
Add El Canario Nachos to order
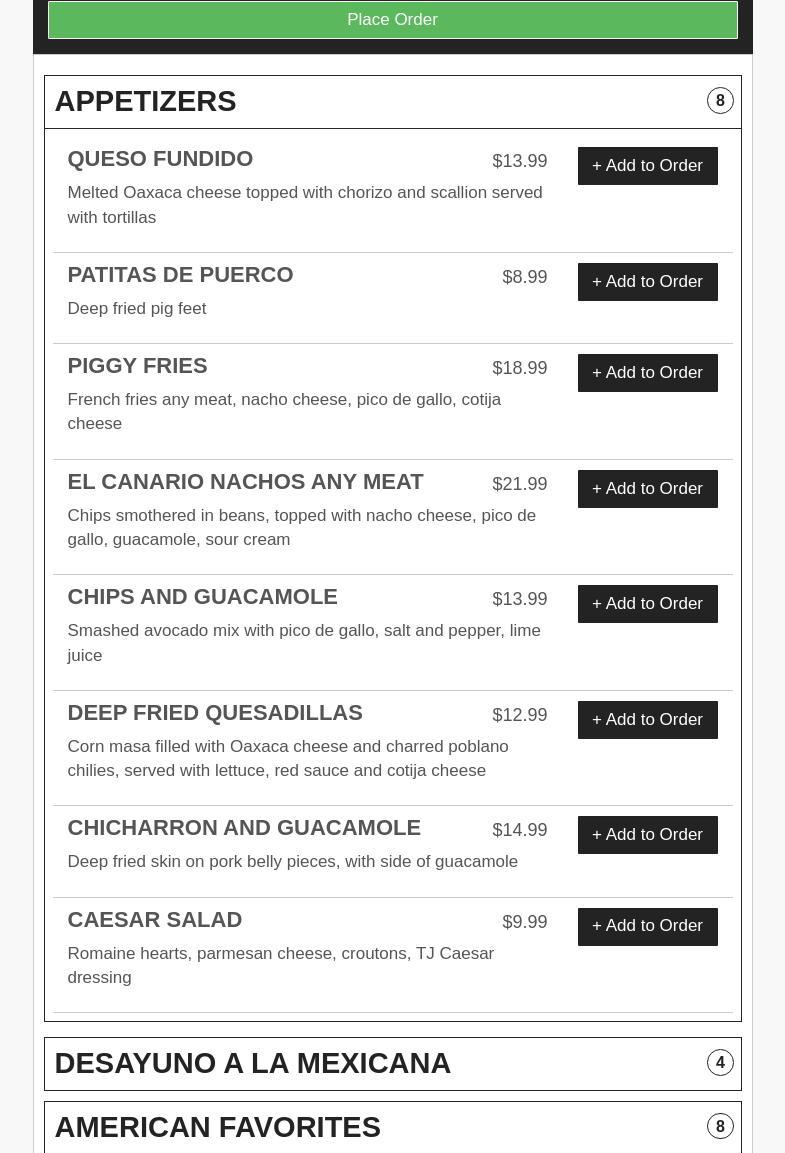647,489
